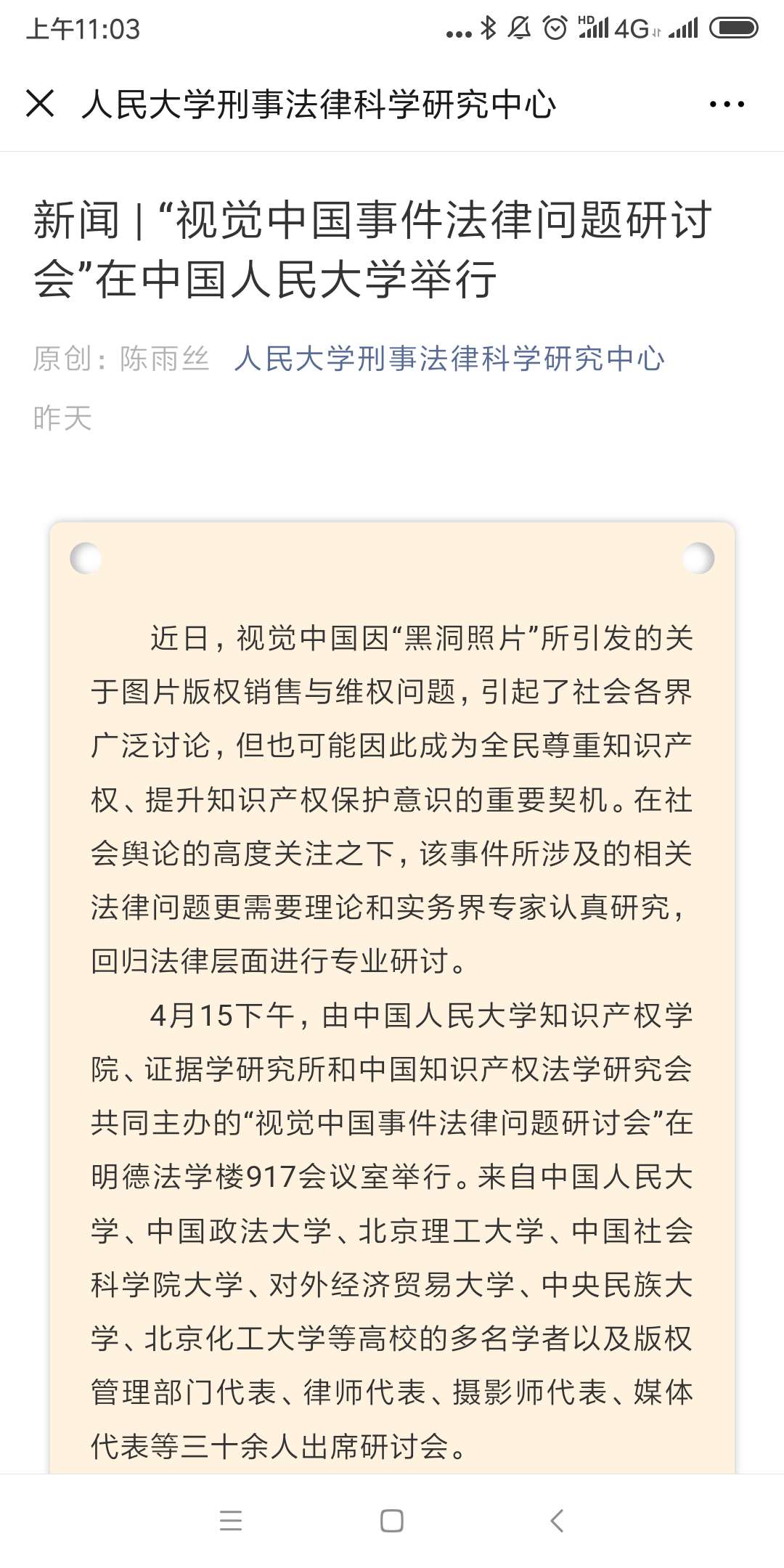Open the recent apps menu button

click(230, 1520)
